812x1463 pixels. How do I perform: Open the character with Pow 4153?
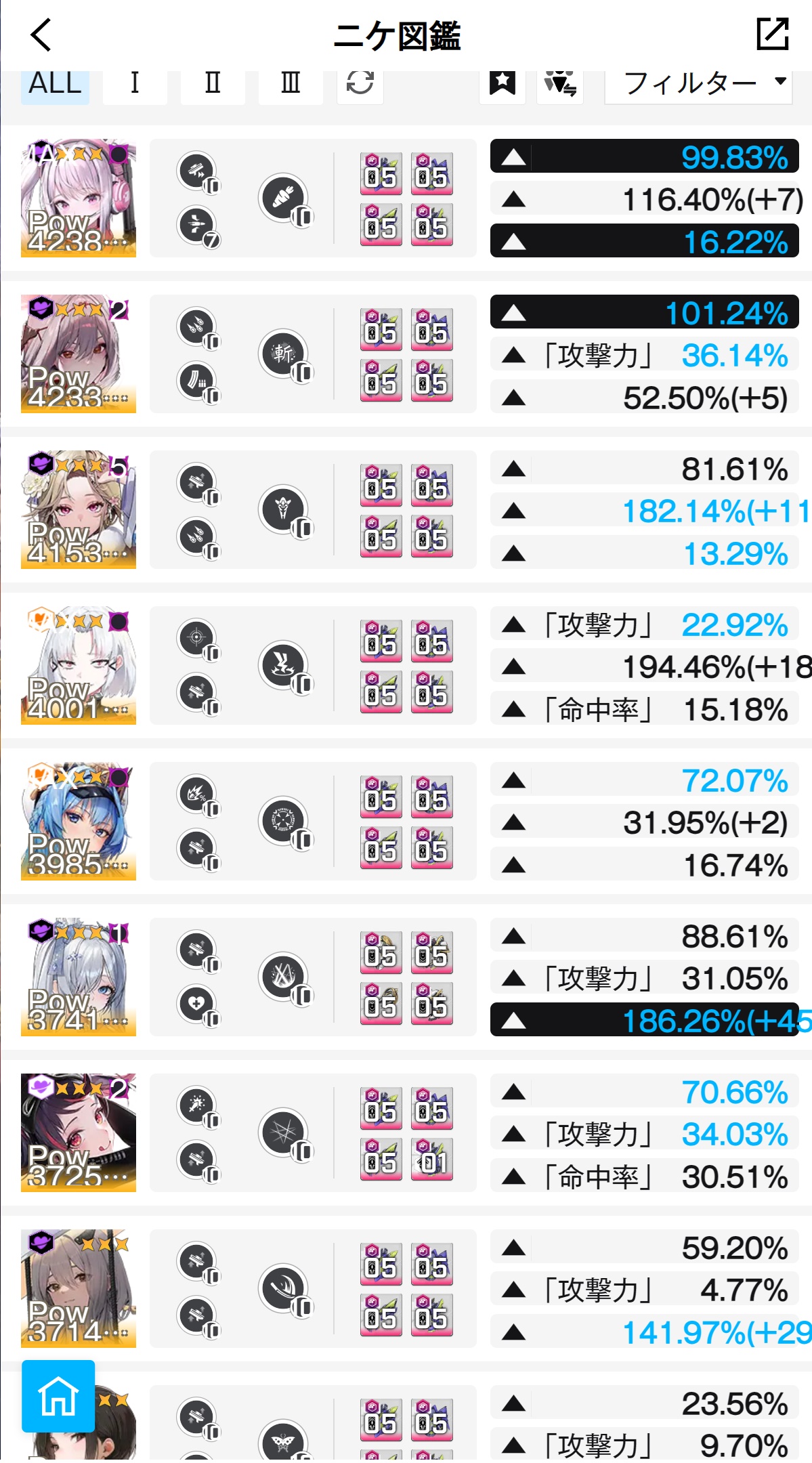point(79,510)
